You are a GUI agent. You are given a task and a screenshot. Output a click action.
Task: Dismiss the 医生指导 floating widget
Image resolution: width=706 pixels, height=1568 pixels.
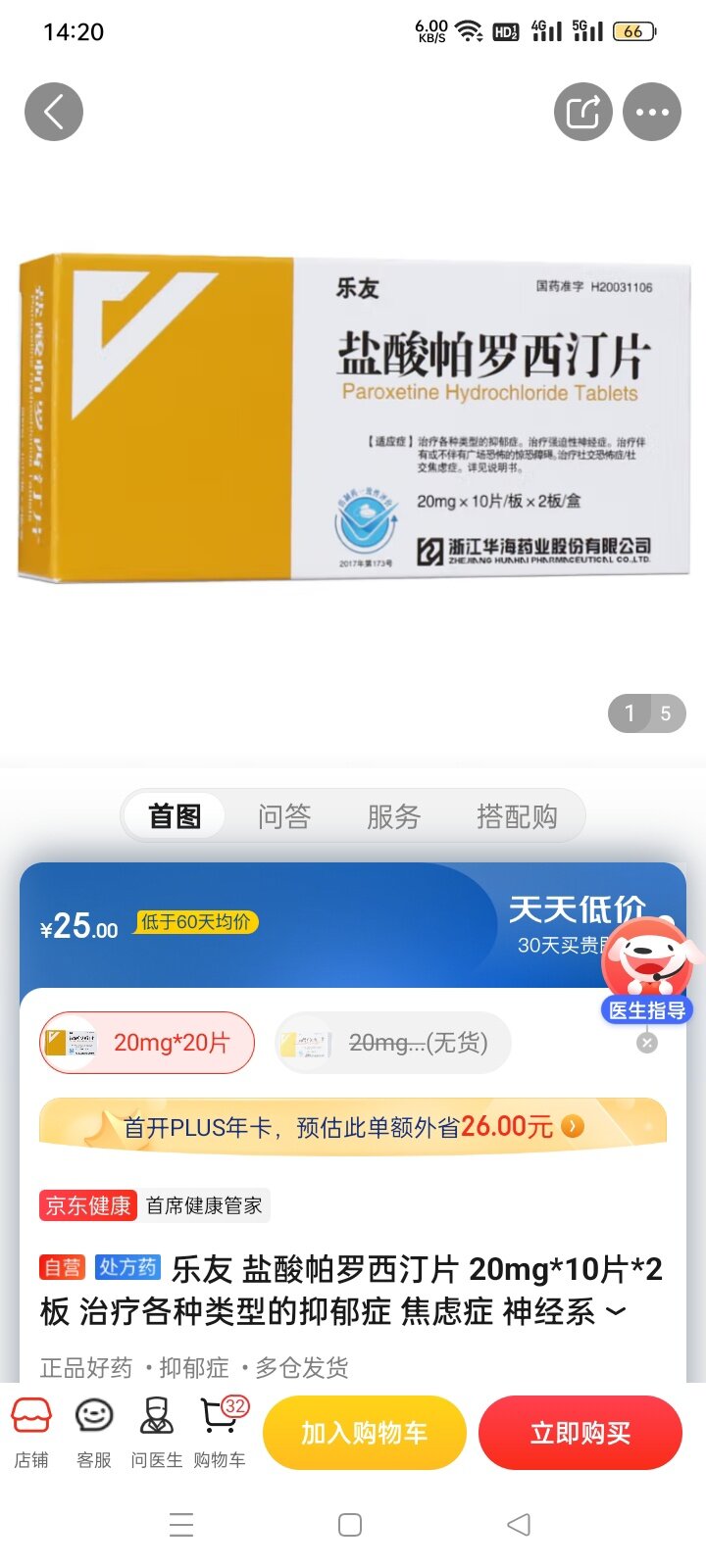tap(647, 1044)
